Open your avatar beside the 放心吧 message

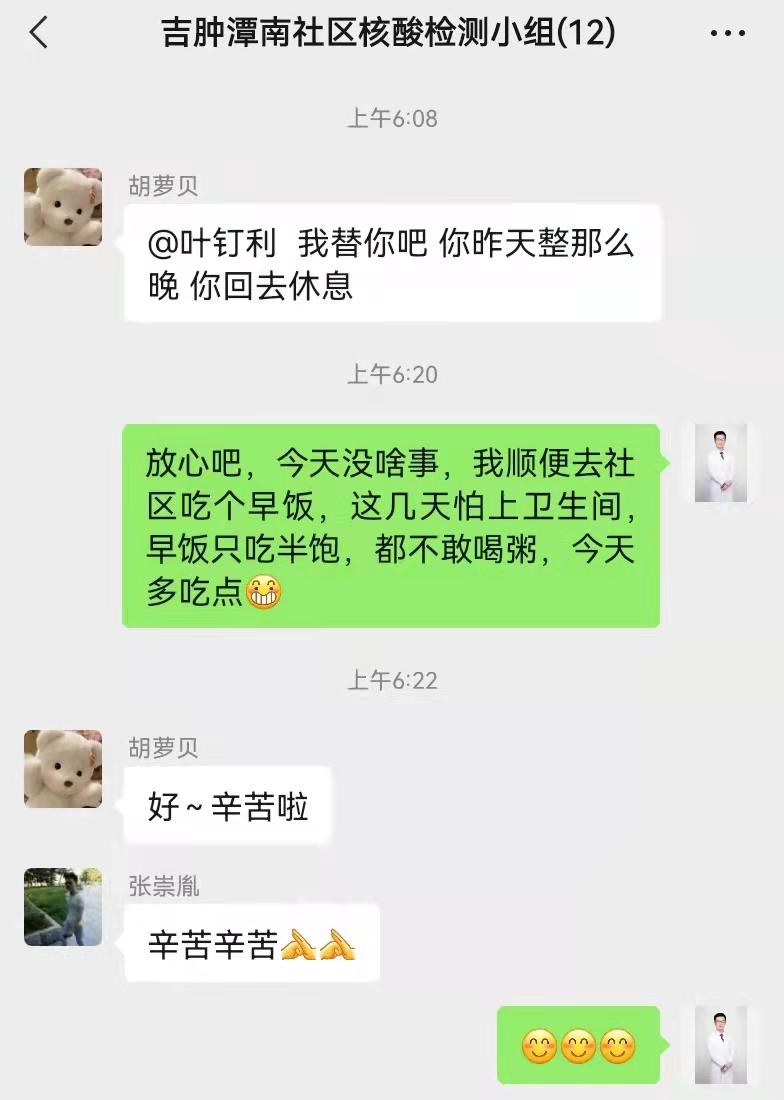click(721, 463)
